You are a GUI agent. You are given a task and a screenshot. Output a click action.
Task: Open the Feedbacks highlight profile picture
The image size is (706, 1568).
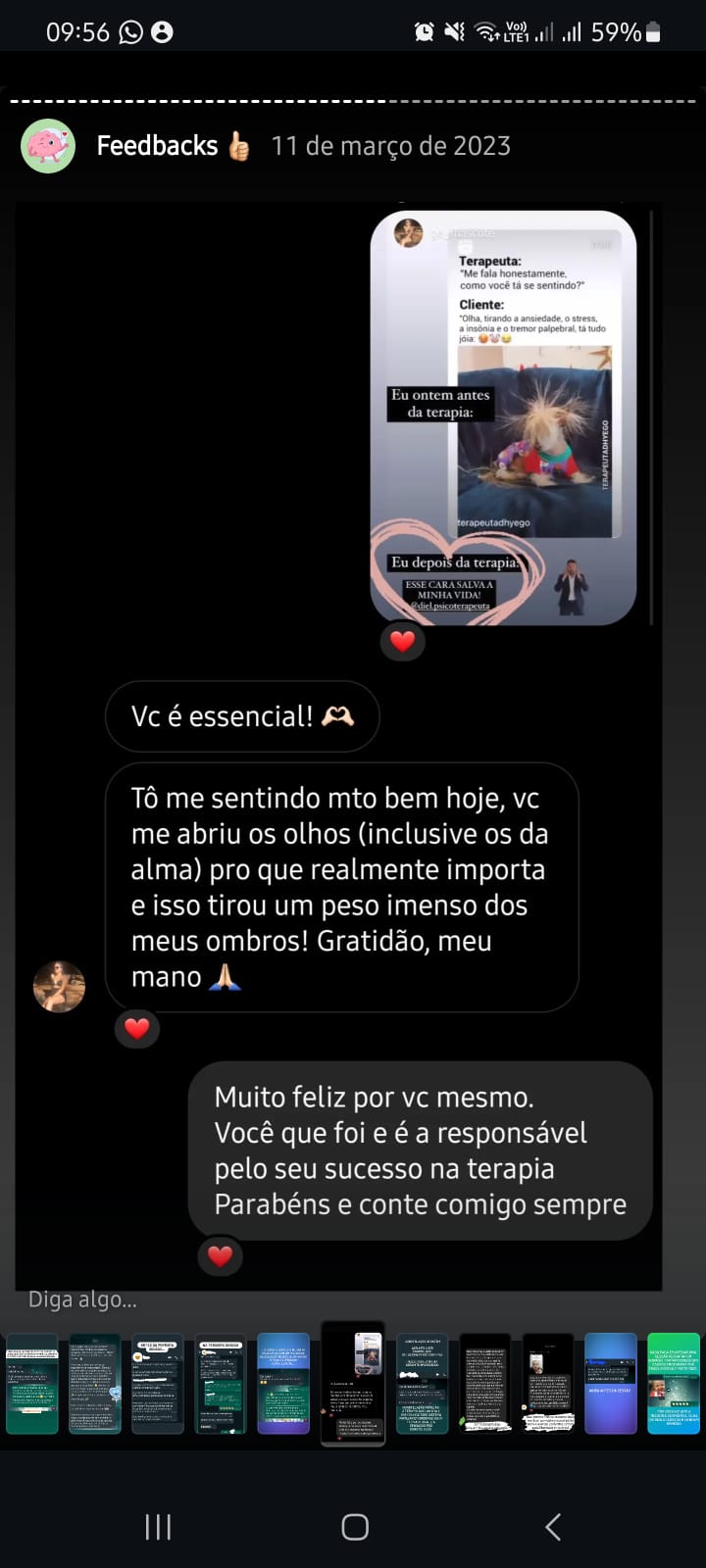click(x=48, y=146)
